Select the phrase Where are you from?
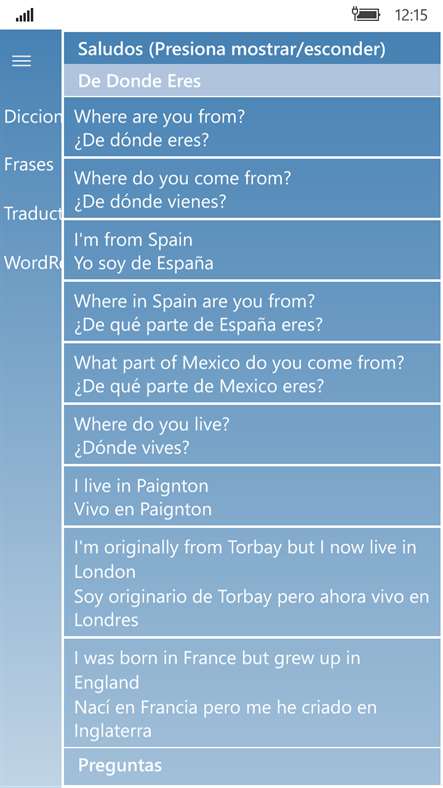The height and width of the screenshot is (788, 443). 252,127
